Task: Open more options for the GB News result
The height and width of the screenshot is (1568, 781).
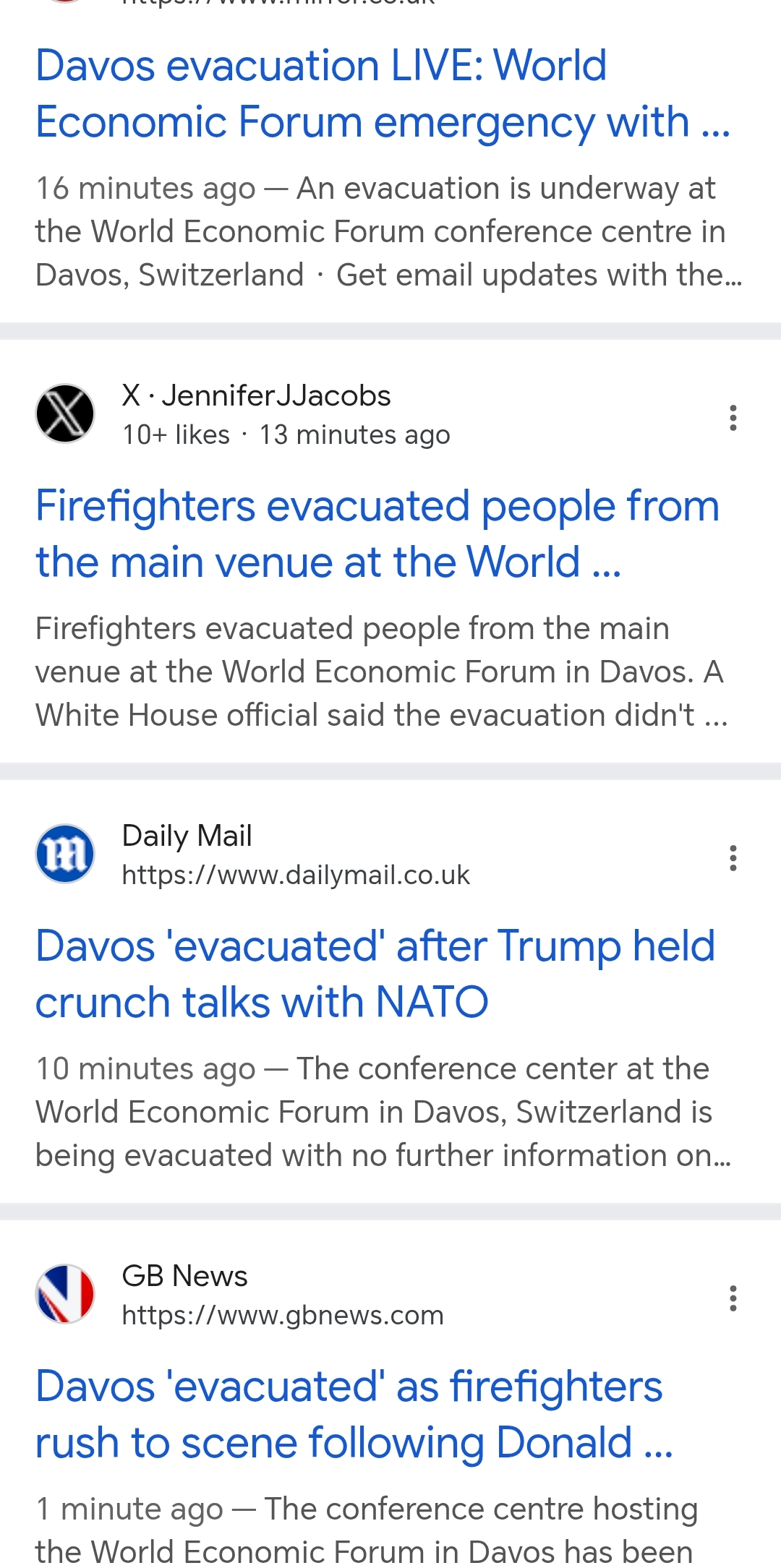Action: pyautogui.click(x=733, y=1298)
